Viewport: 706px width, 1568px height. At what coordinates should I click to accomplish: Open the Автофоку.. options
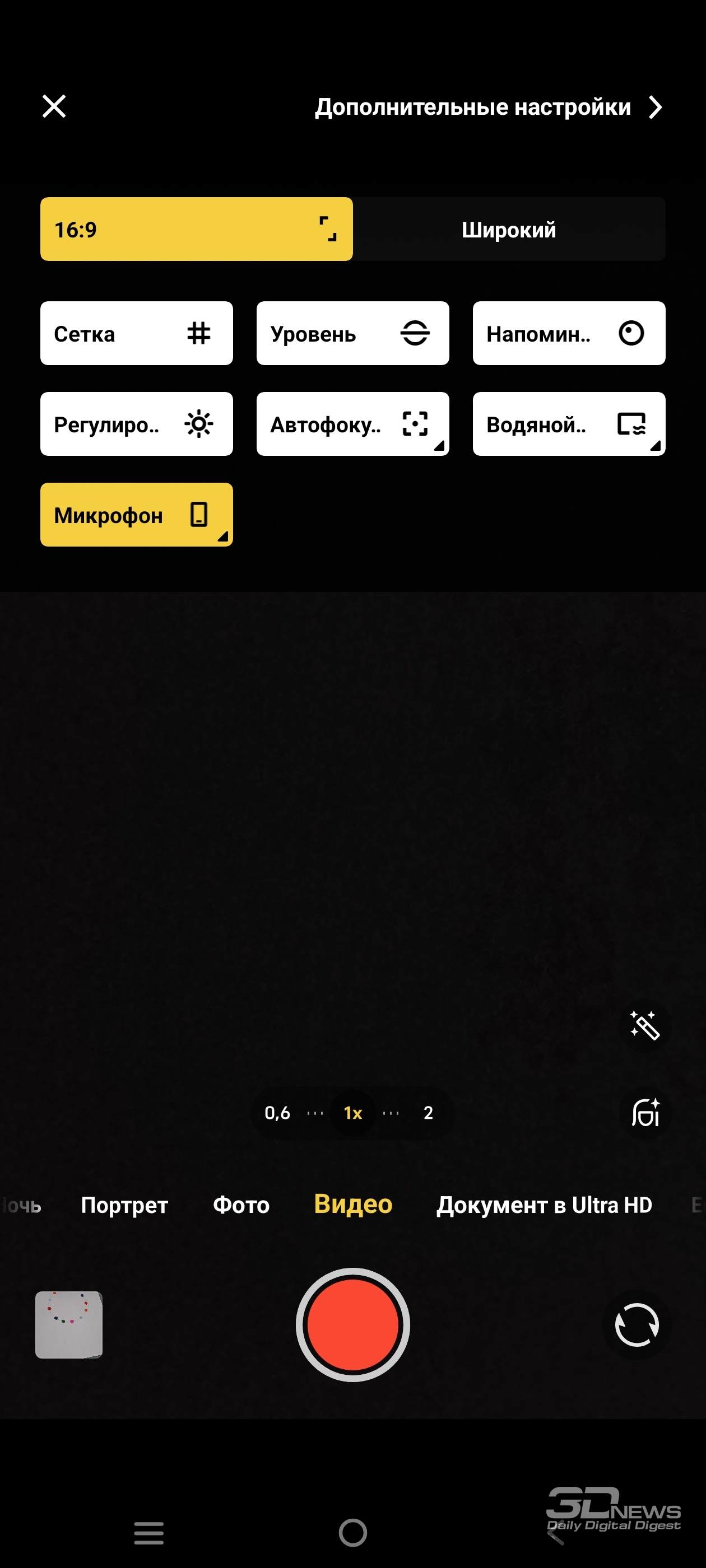click(x=352, y=424)
